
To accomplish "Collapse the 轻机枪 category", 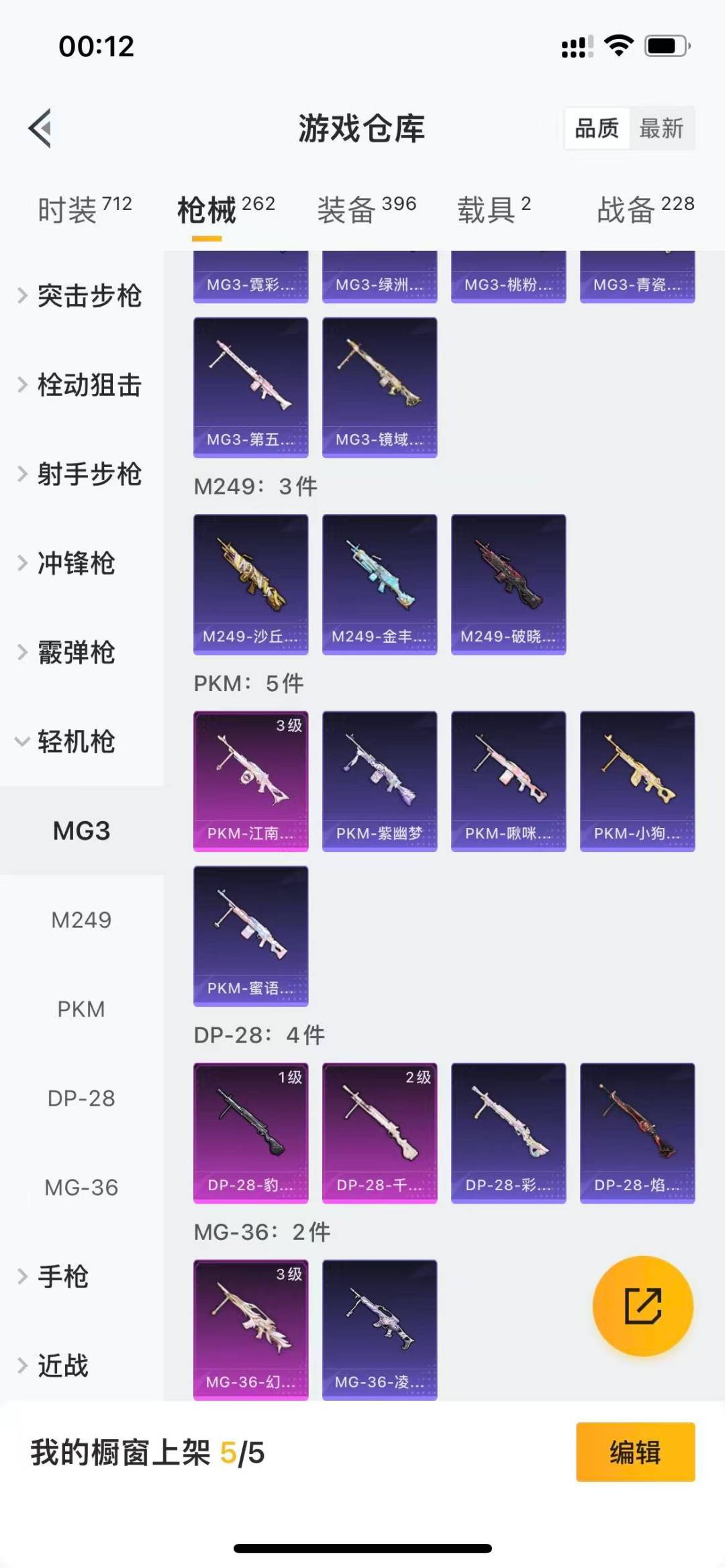I will (67, 741).
